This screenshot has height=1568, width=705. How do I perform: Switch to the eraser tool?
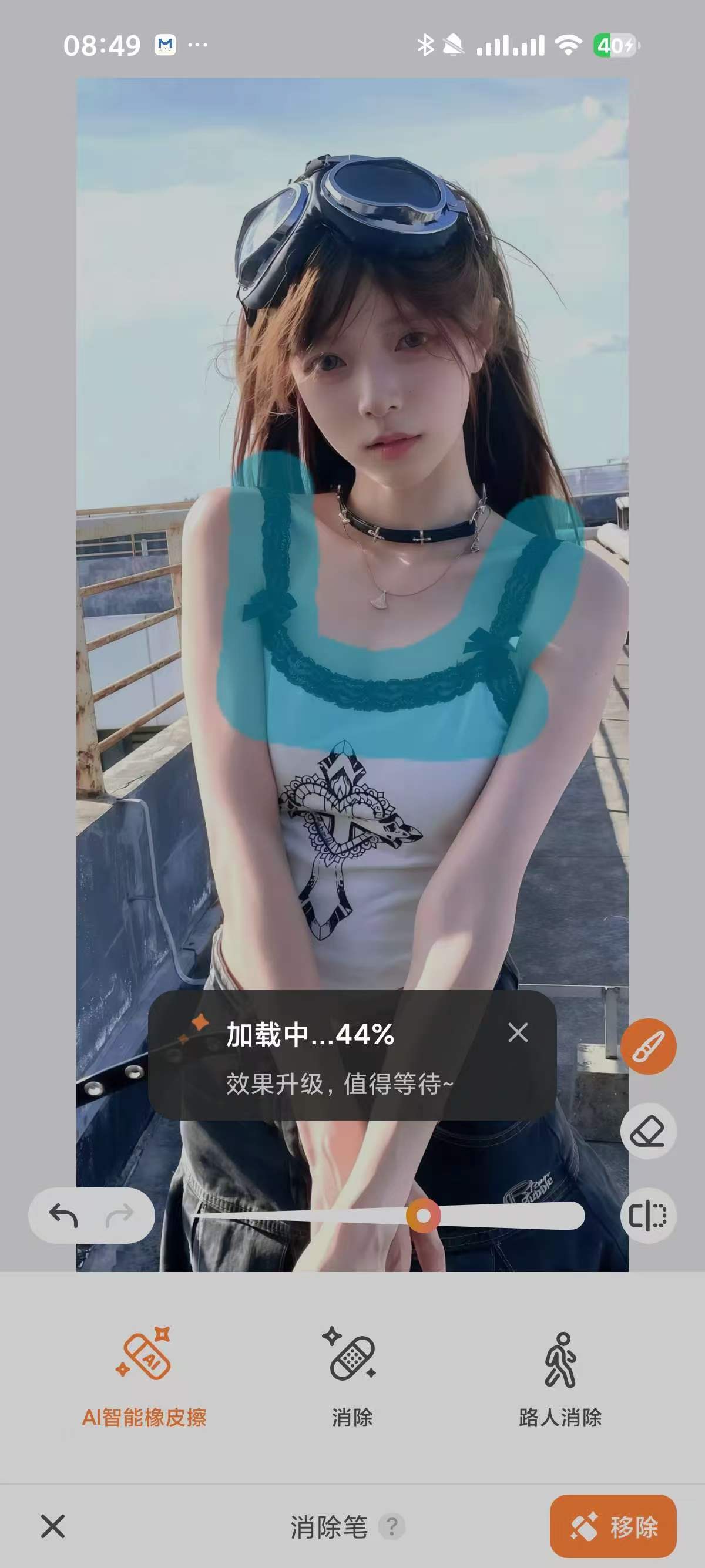pyautogui.click(x=648, y=1131)
